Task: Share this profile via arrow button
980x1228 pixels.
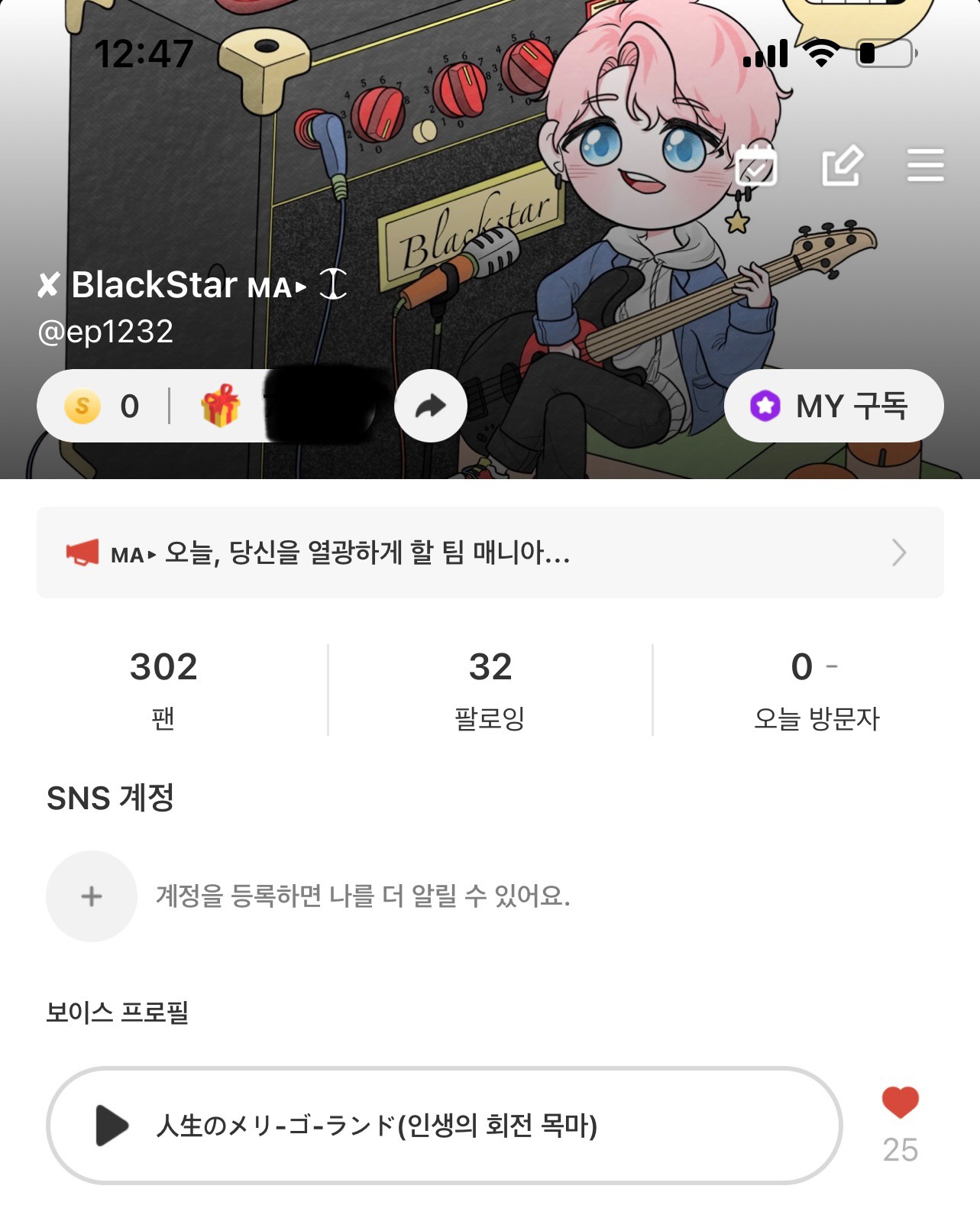Action: coord(431,406)
